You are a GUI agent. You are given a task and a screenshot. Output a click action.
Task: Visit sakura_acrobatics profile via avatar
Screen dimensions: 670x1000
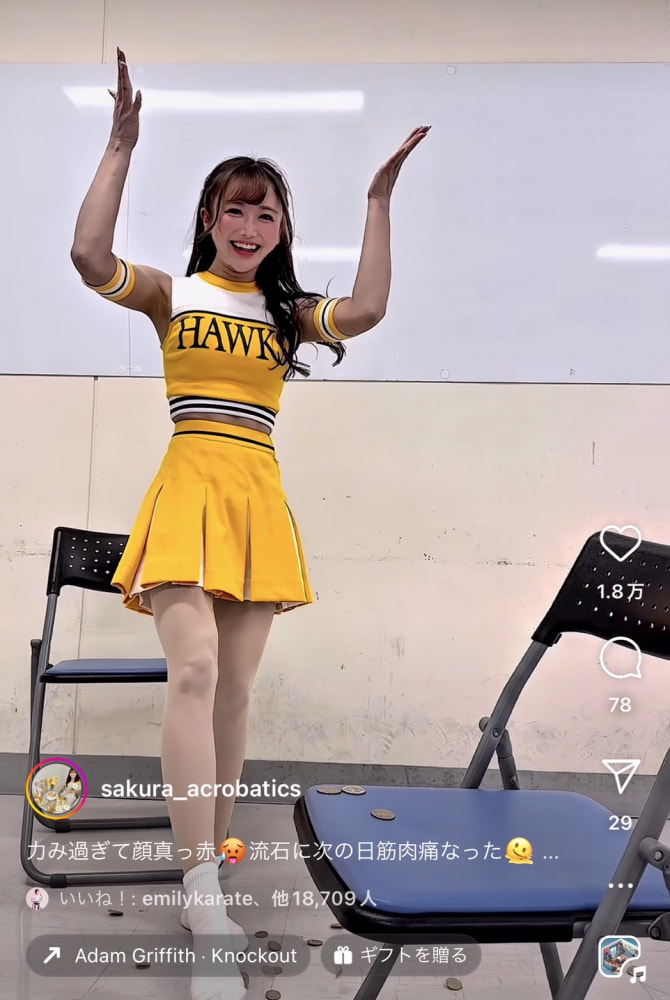(57, 789)
